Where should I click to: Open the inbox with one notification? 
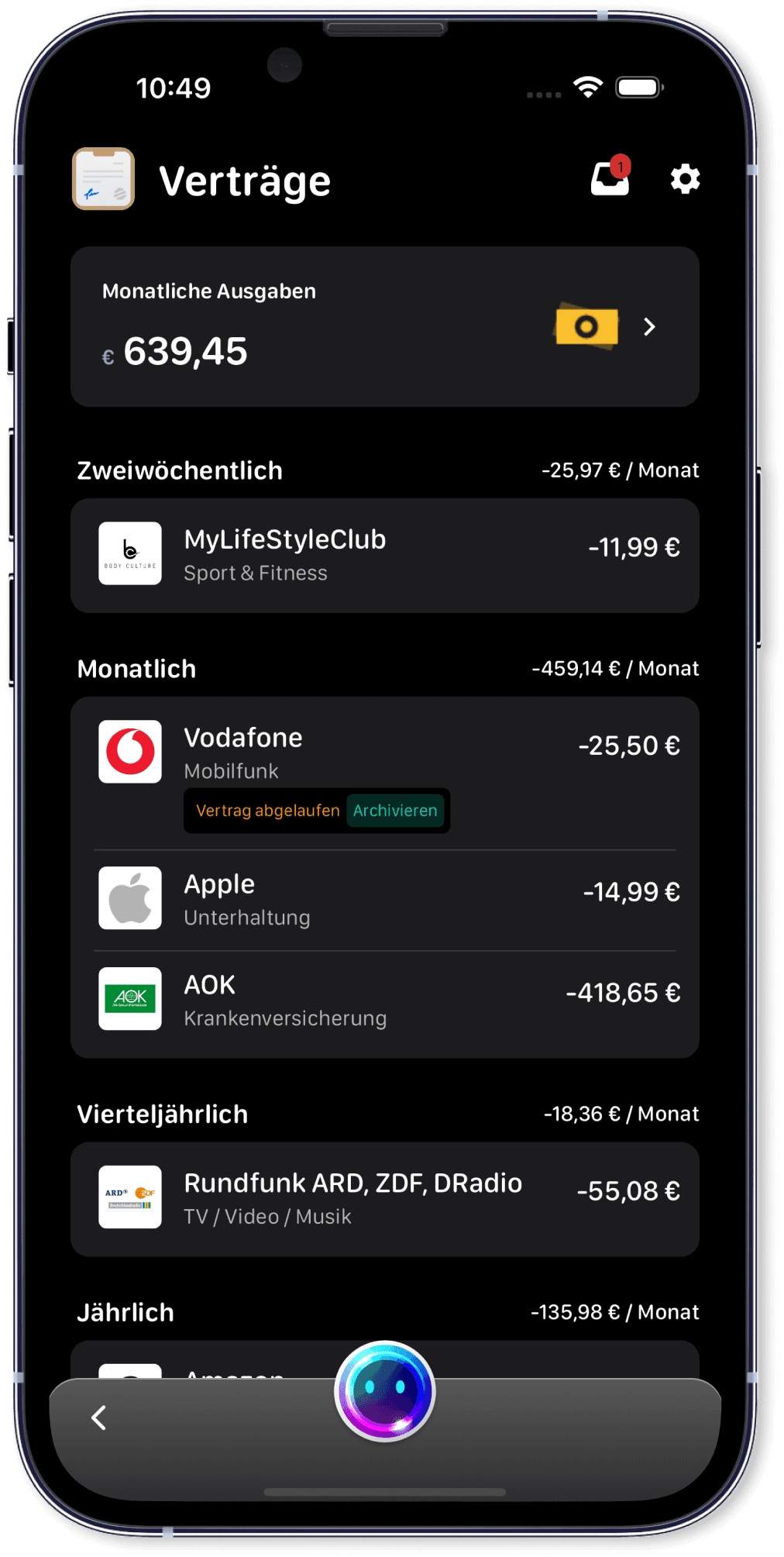pos(609,178)
